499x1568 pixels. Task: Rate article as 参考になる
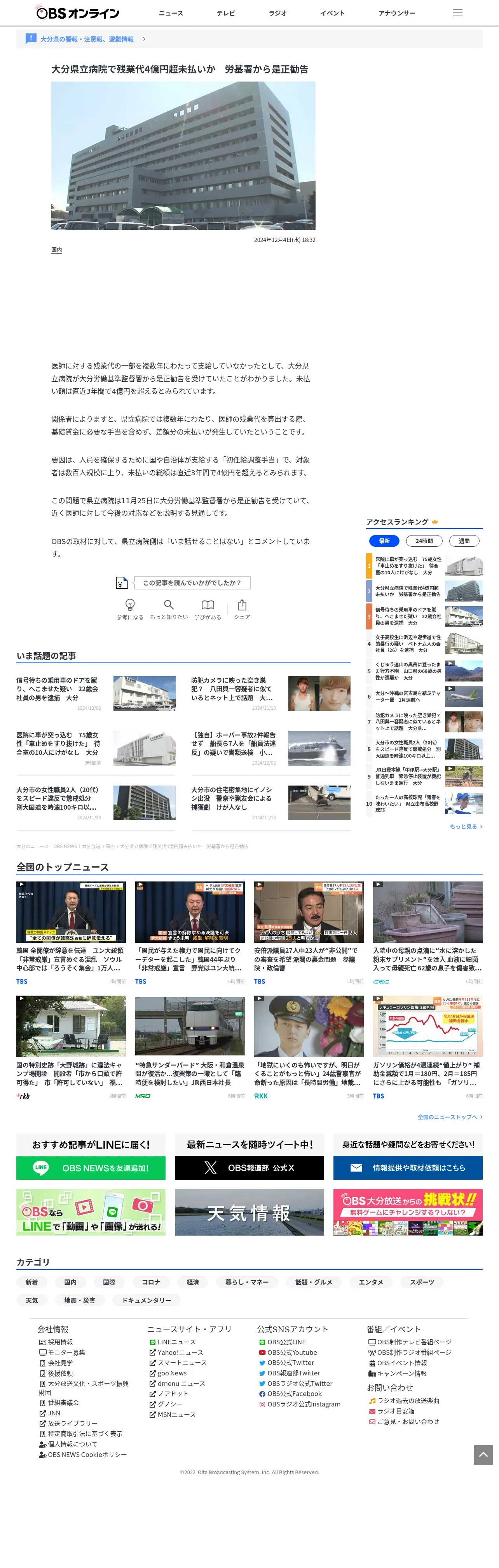pos(130,609)
